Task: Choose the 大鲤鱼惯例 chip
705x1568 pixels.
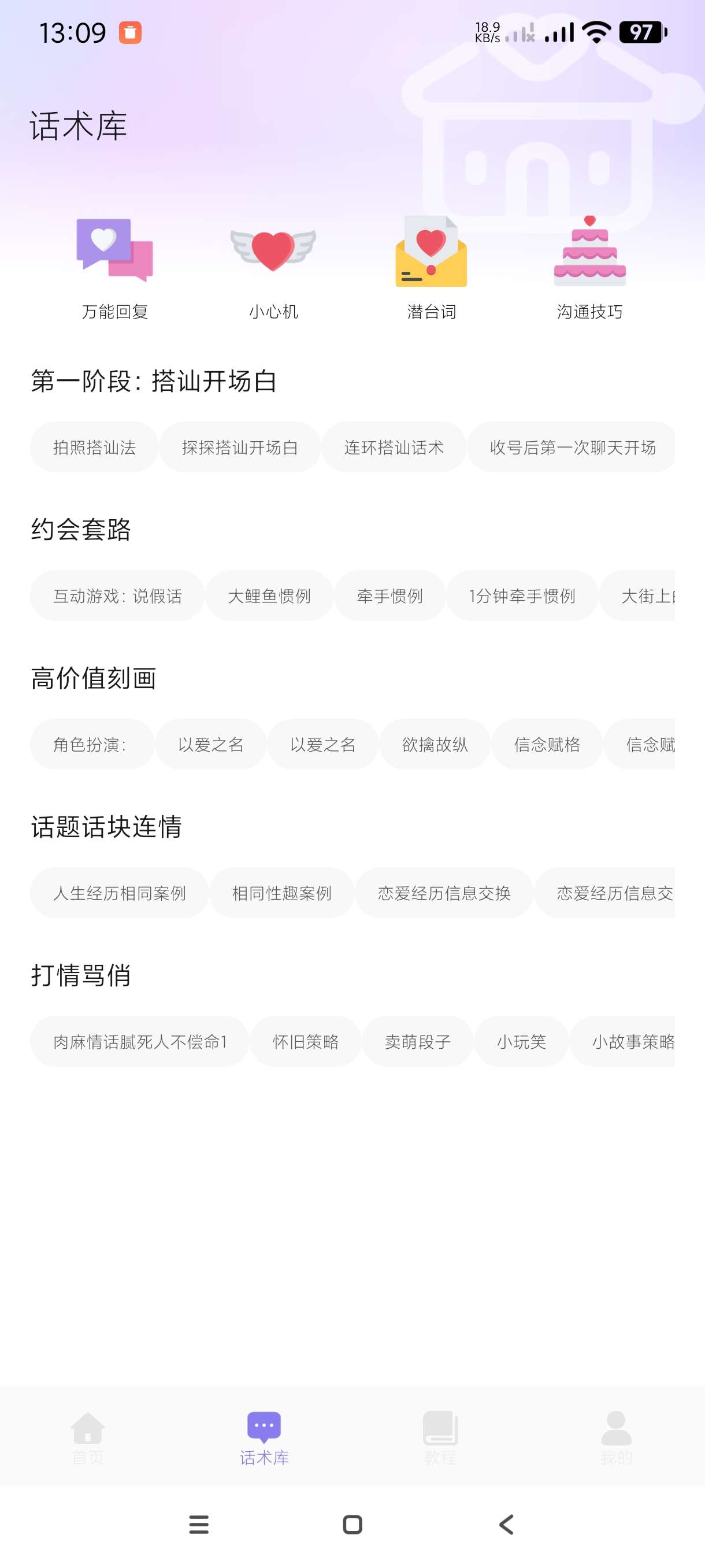Action: click(x=269, y=596)
